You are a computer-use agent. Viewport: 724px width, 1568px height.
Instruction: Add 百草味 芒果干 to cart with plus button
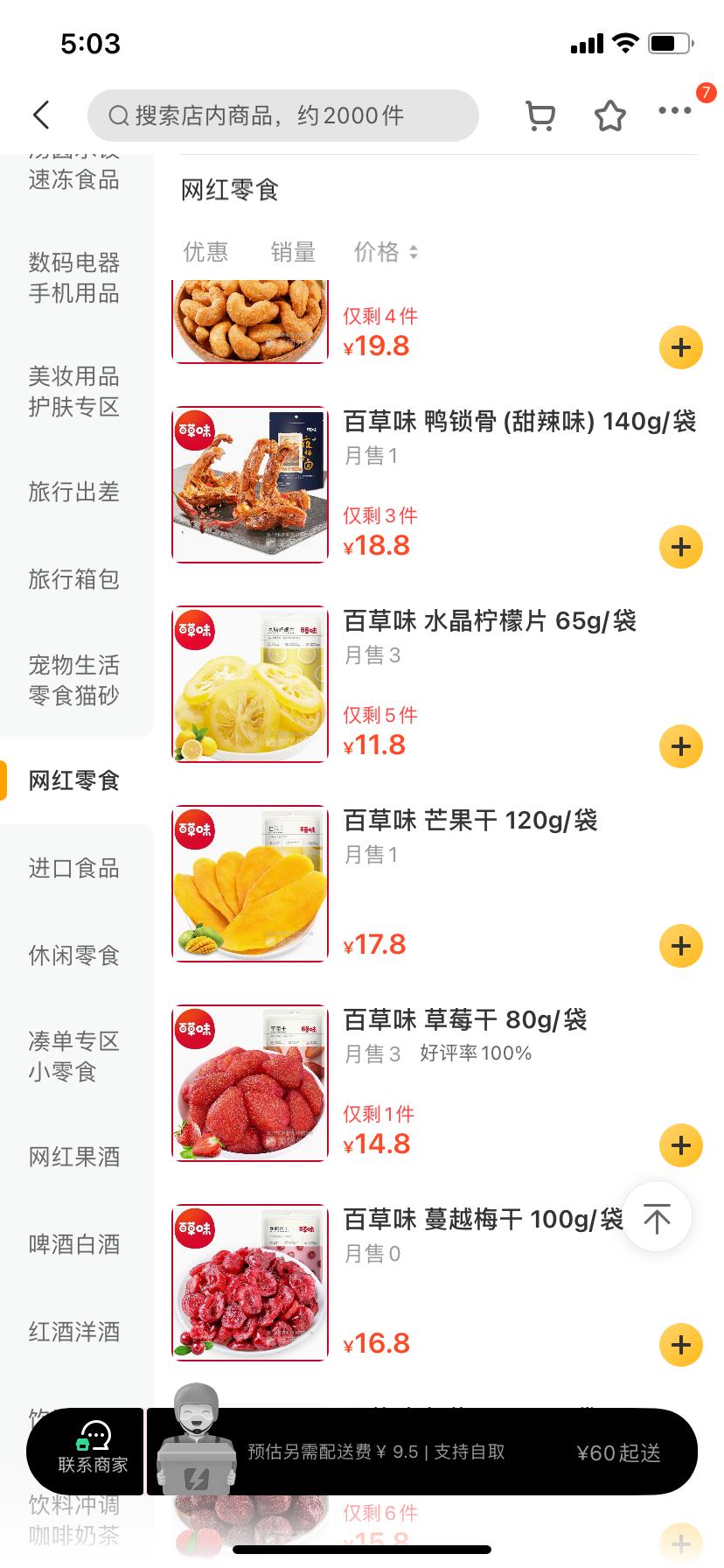point(680,946)
